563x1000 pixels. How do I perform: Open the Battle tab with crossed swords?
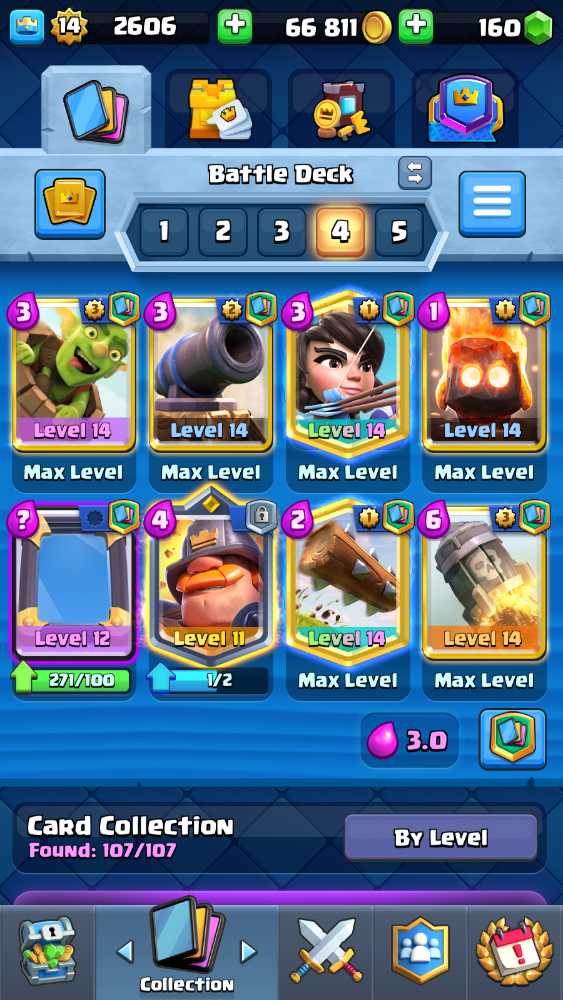click(x=326, y=950)
